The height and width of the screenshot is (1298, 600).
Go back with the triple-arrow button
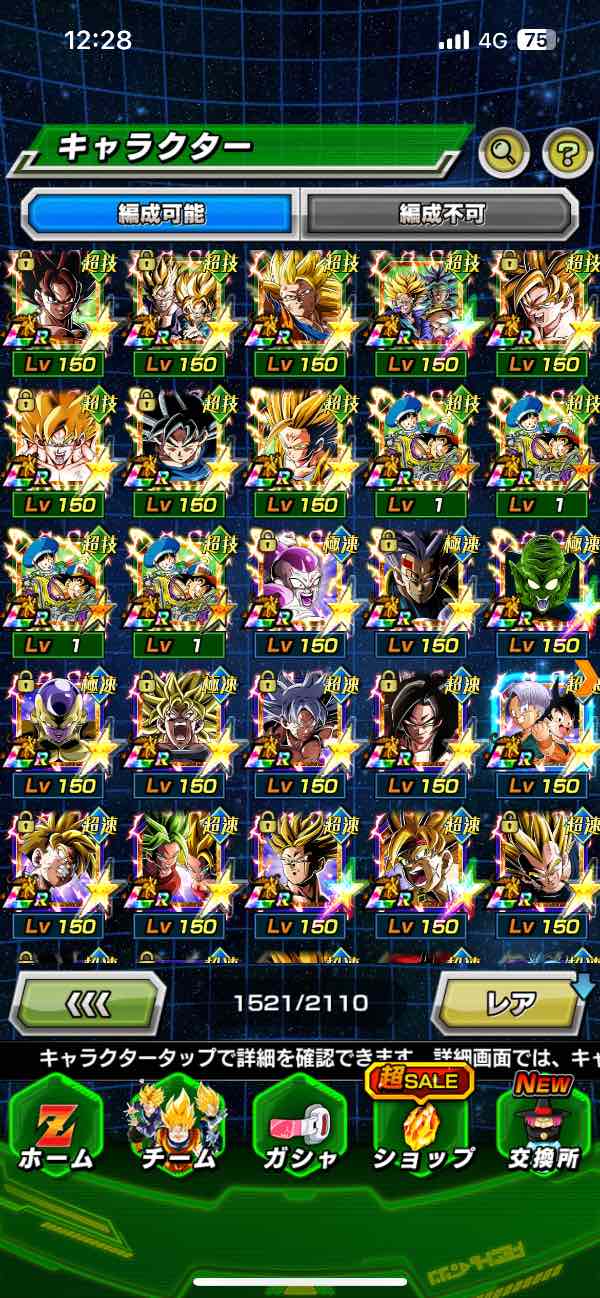pyautogui.click(x=88, y=1002)
